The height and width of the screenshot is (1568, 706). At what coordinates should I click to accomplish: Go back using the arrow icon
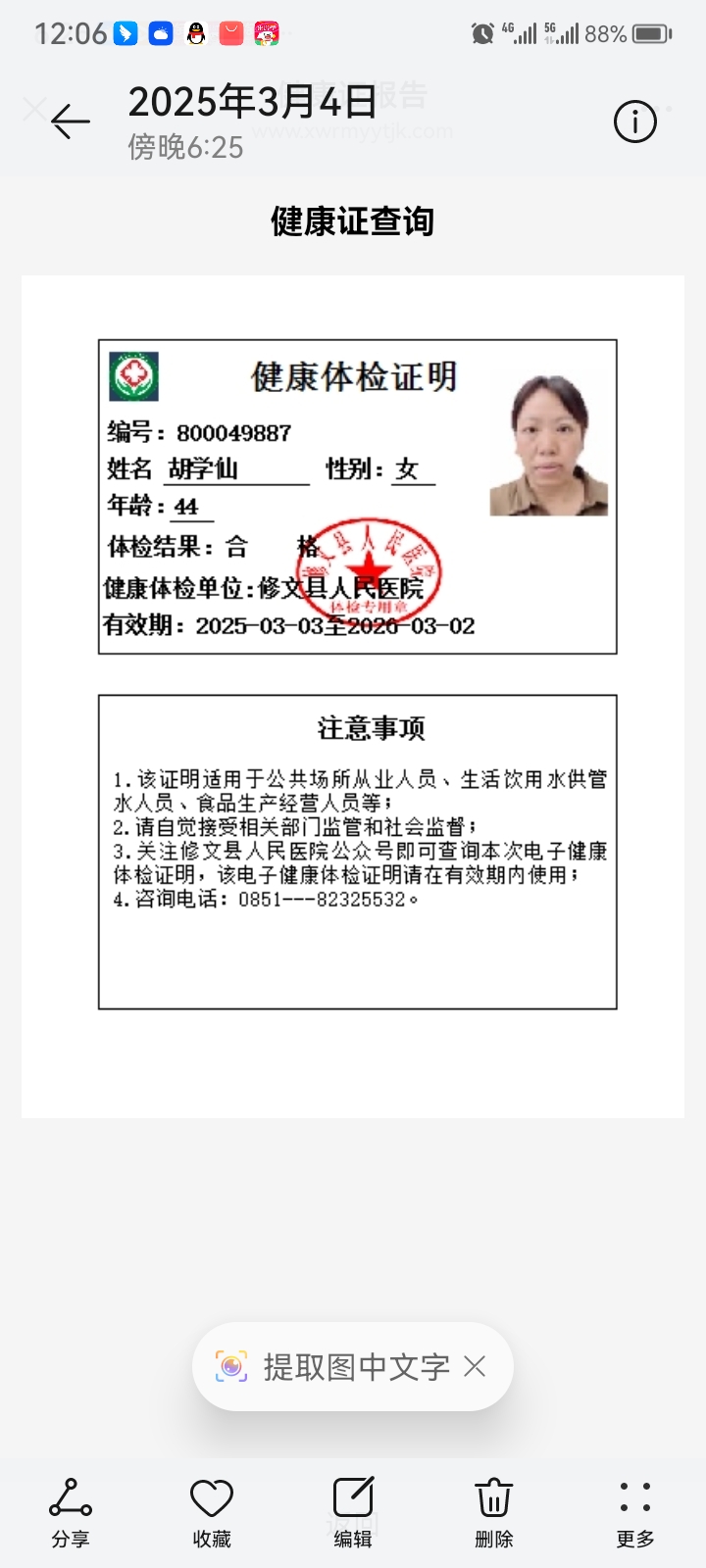tap(70, 122)
